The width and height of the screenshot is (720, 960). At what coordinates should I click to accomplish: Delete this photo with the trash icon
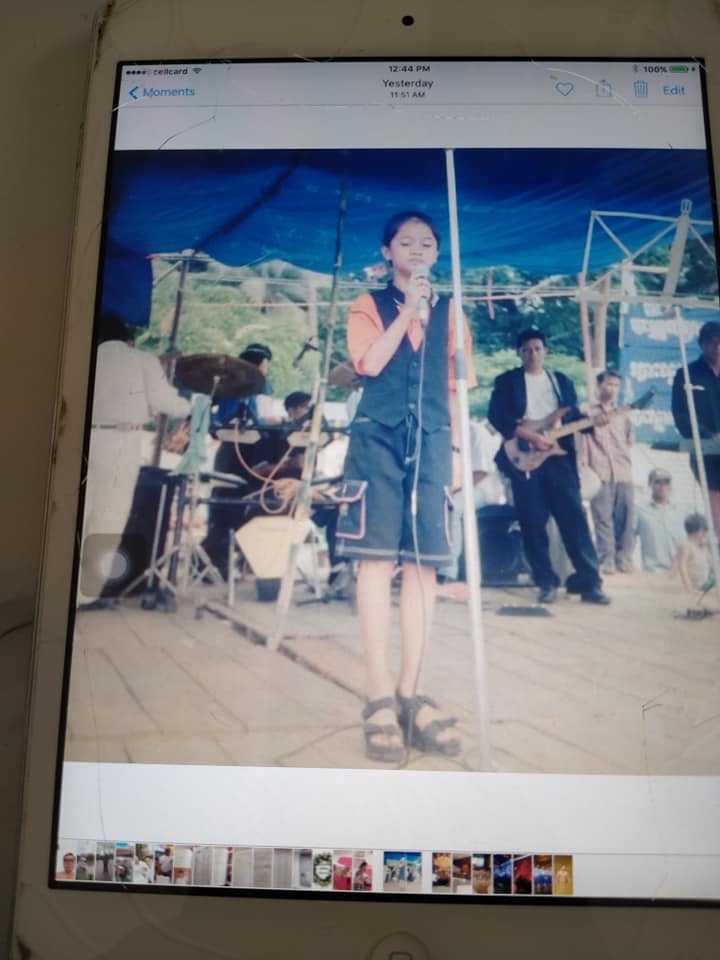641,89
